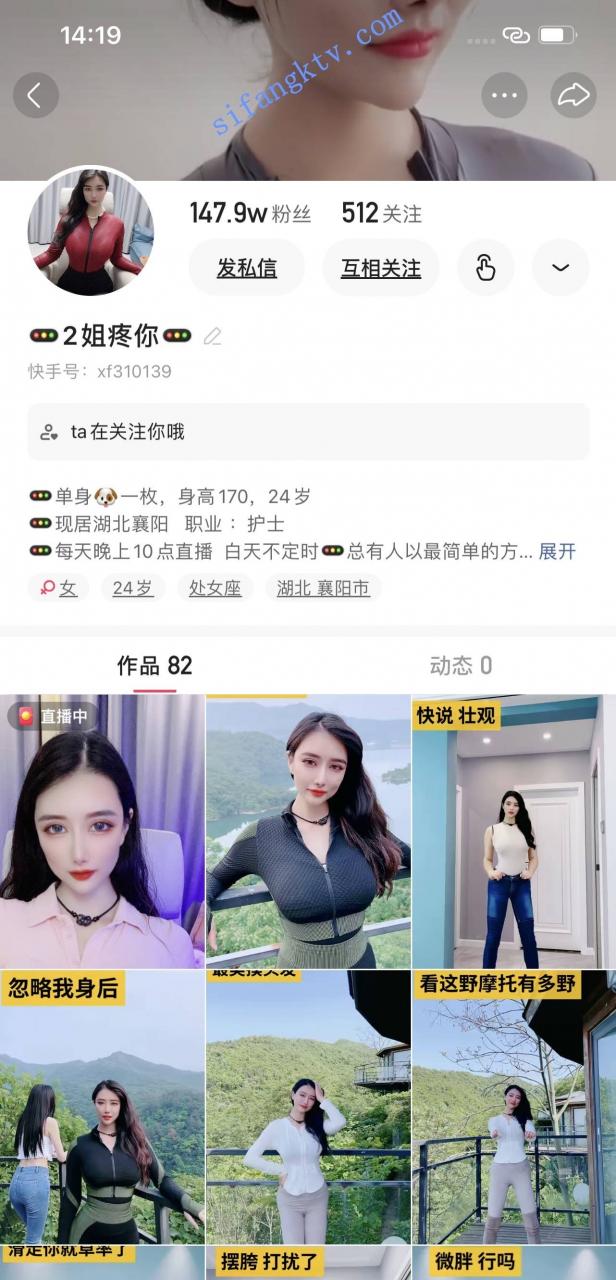The width and height of the screenshot is (616, 1280).
Task: Open the 147.9w 粉丝 followers list
Action: [x=250, y=213]
